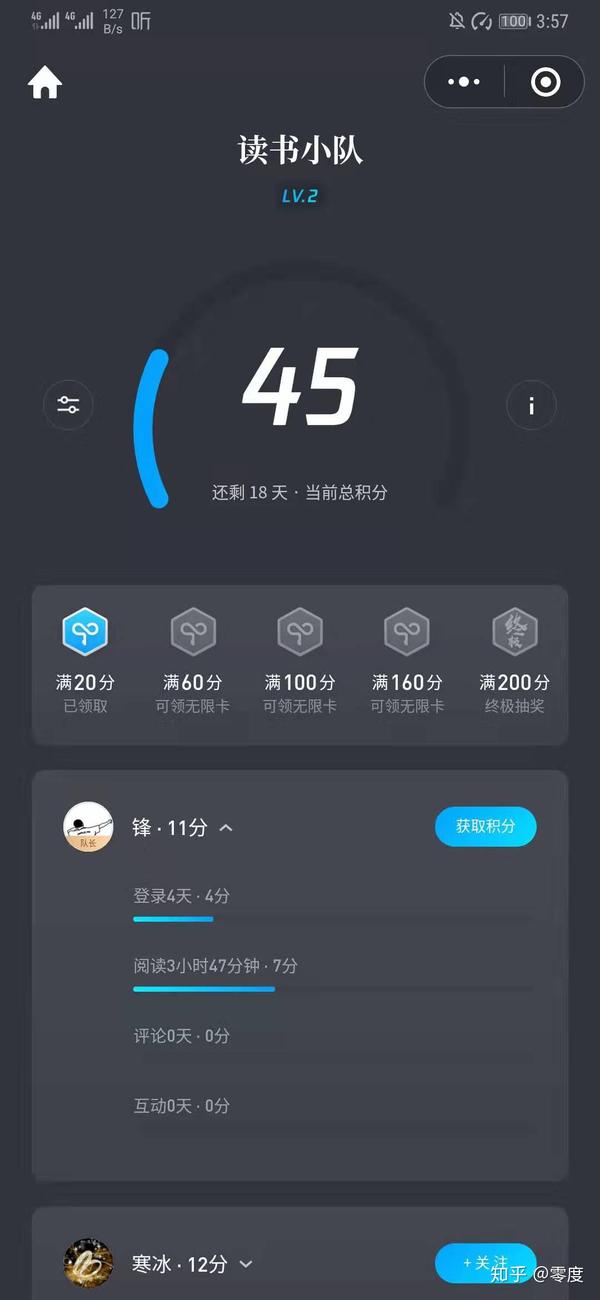Expand 寒冰's points details
Viewport: 600px width, 1300px height.
(x=246, y=1264)
